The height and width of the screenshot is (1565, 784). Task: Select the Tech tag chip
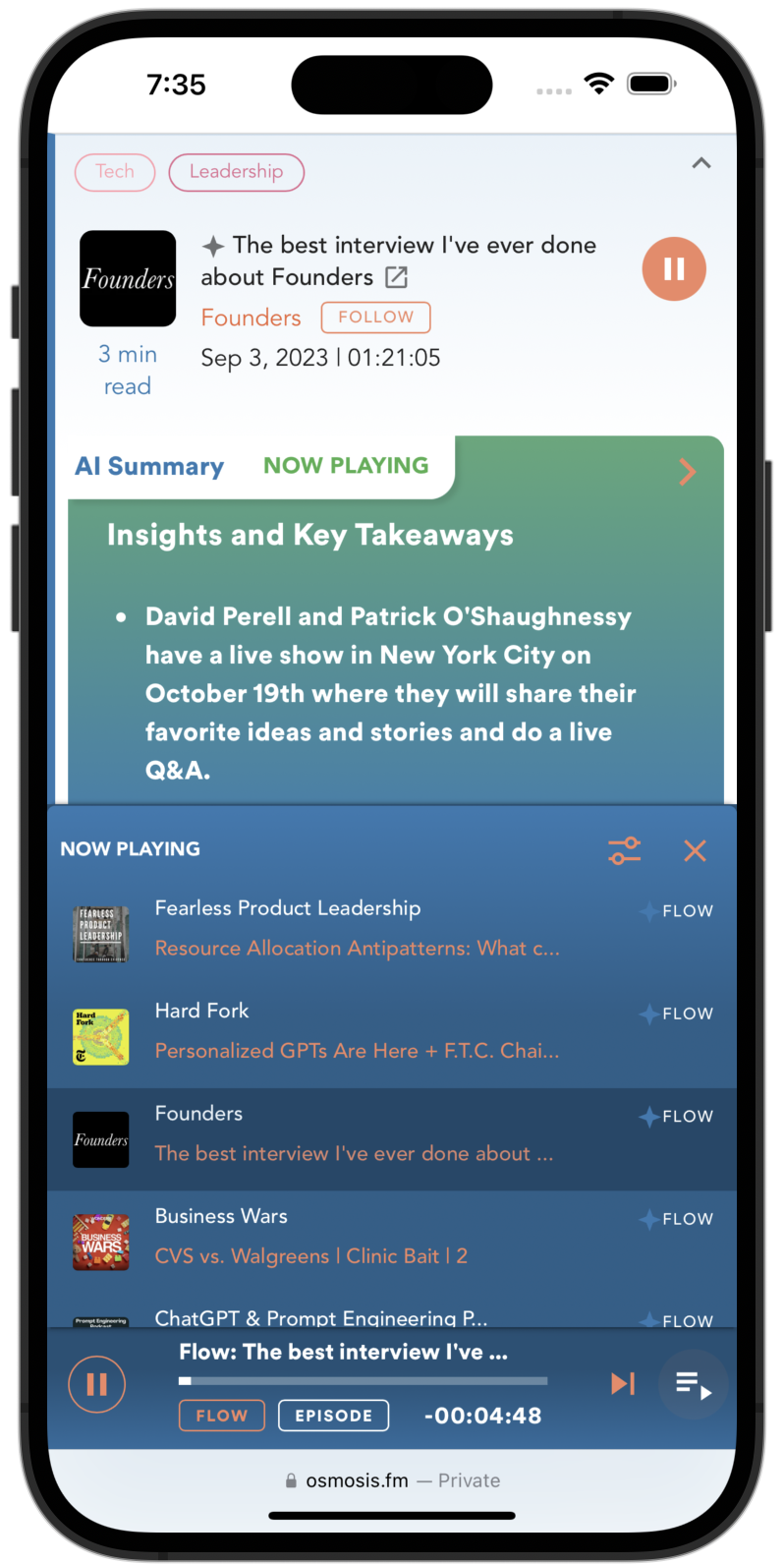point(115,172)
